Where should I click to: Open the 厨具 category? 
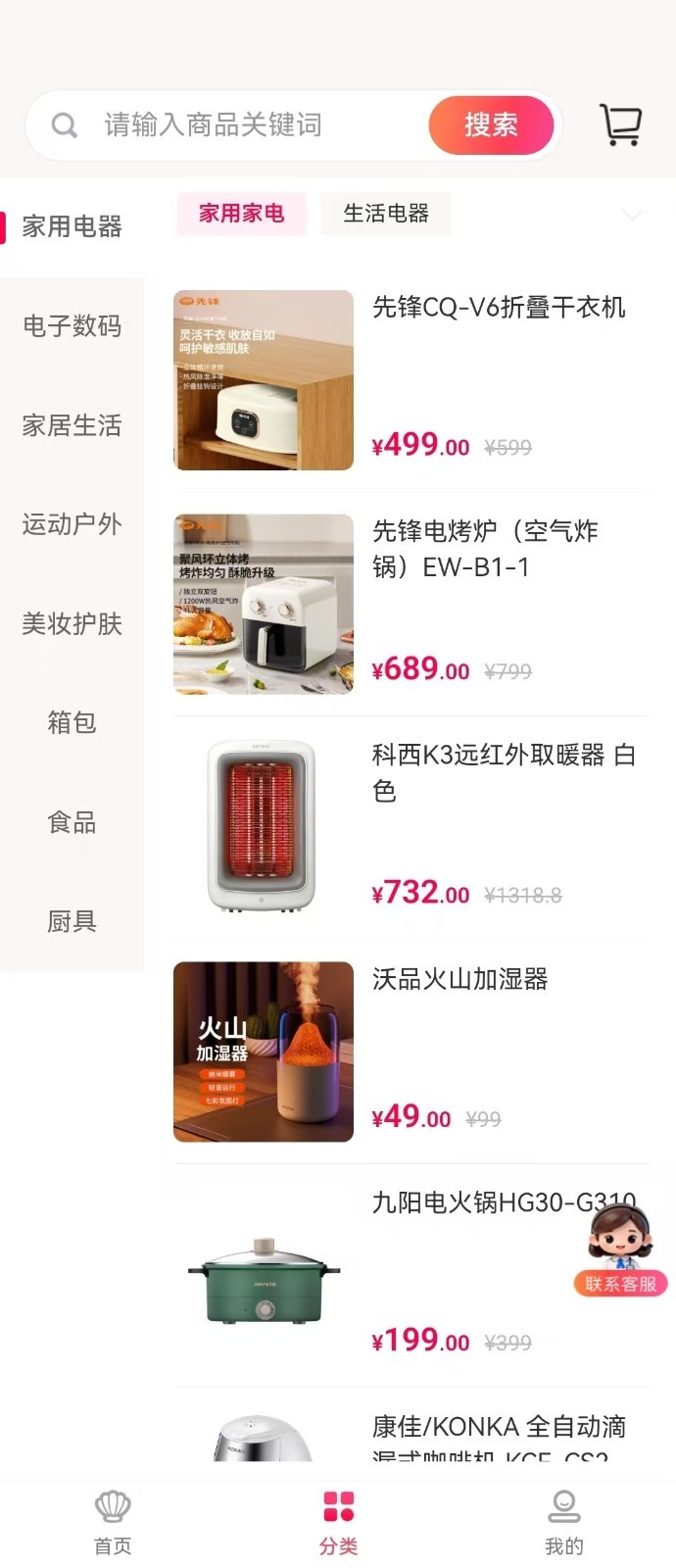[72, 921]
